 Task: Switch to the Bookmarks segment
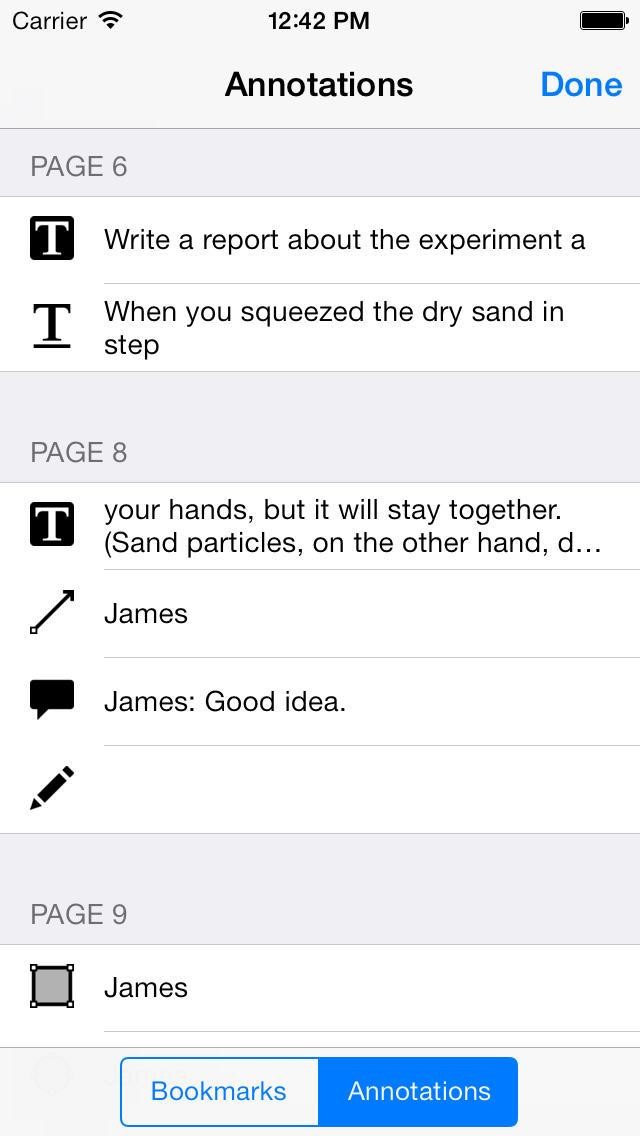tap(219, 1091)
